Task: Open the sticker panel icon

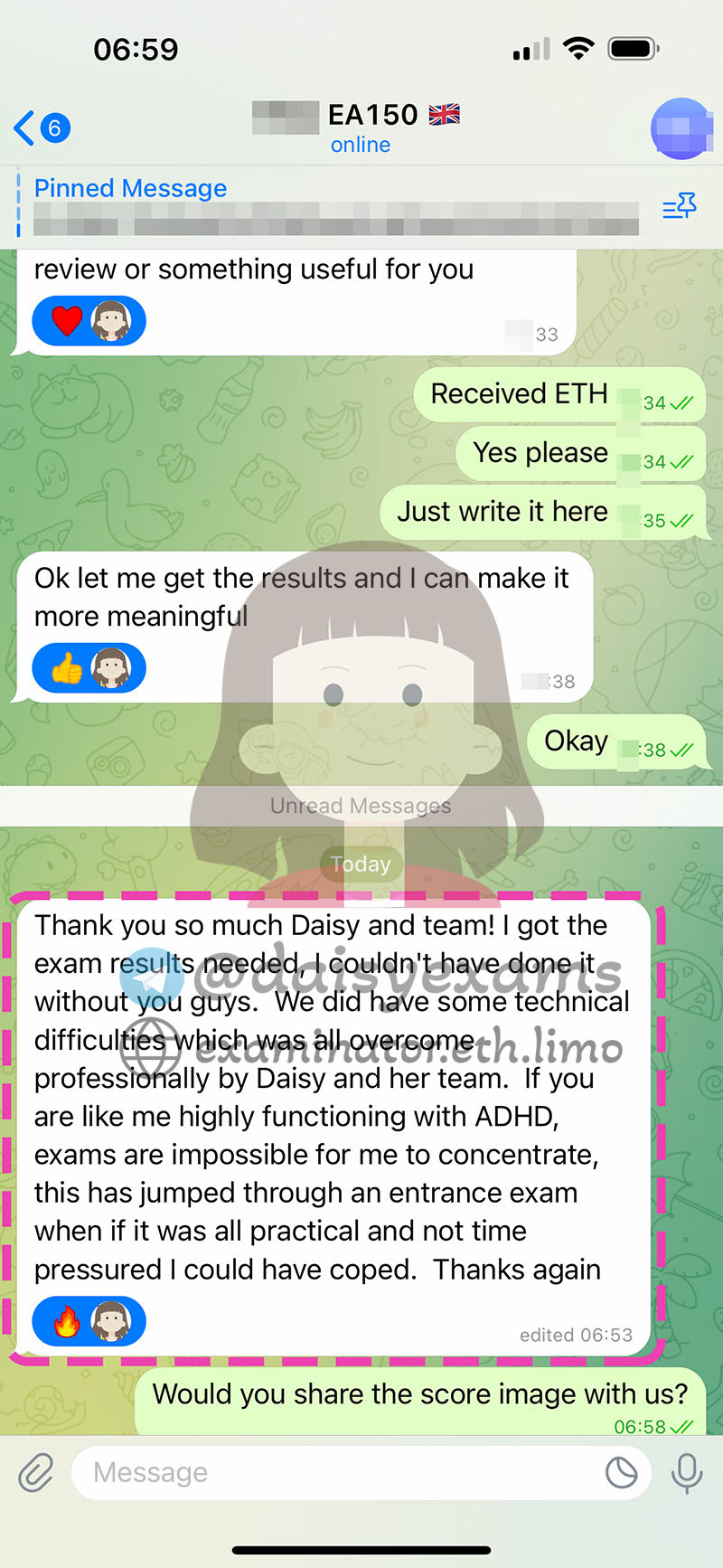Action: click(x=621, y=1472)
